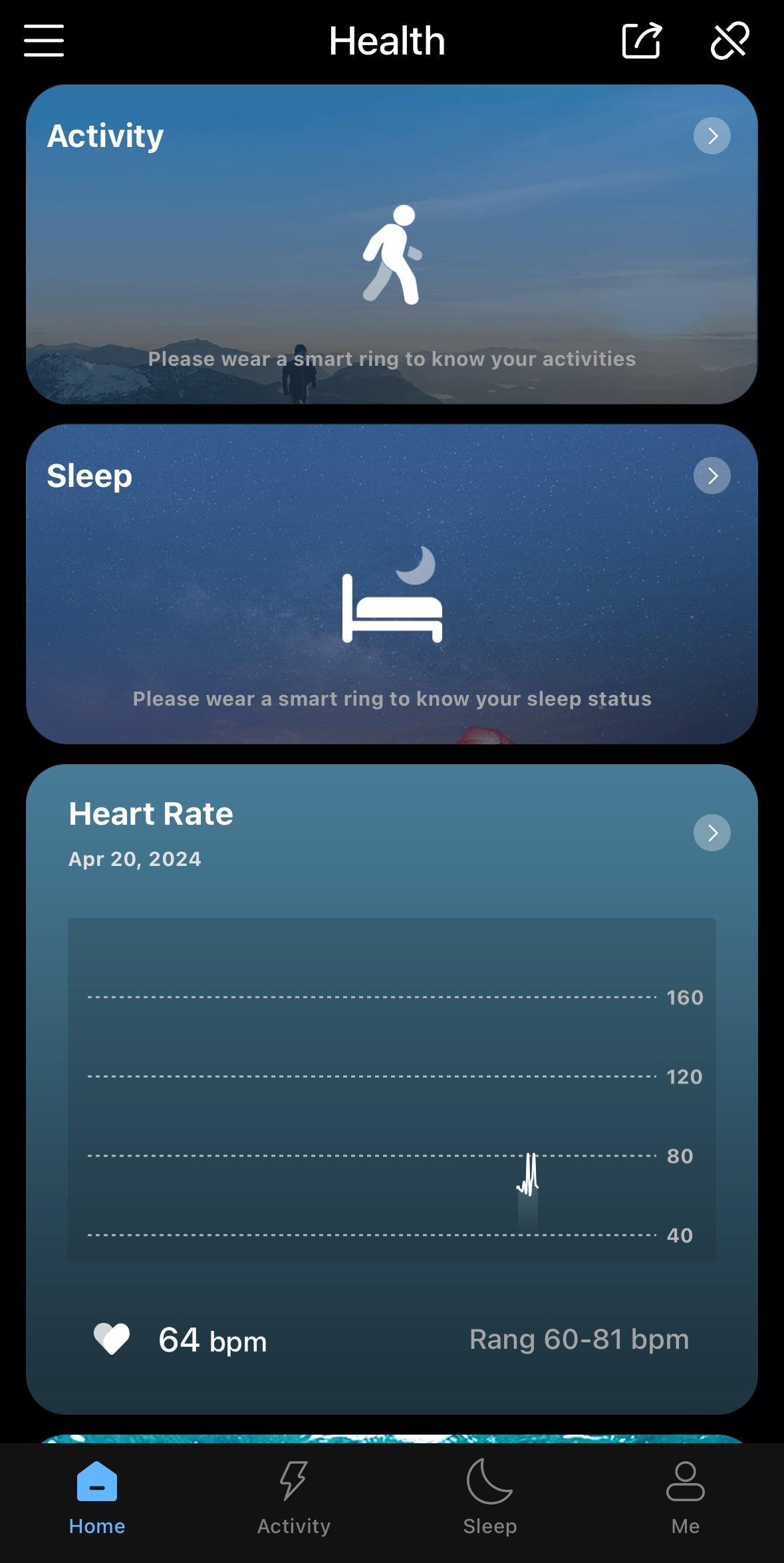Expand the Sleep card chevron
Image resolution: width=784 pixels, height=1563 pixels.
pyautogui.click(x=712, y=476)
